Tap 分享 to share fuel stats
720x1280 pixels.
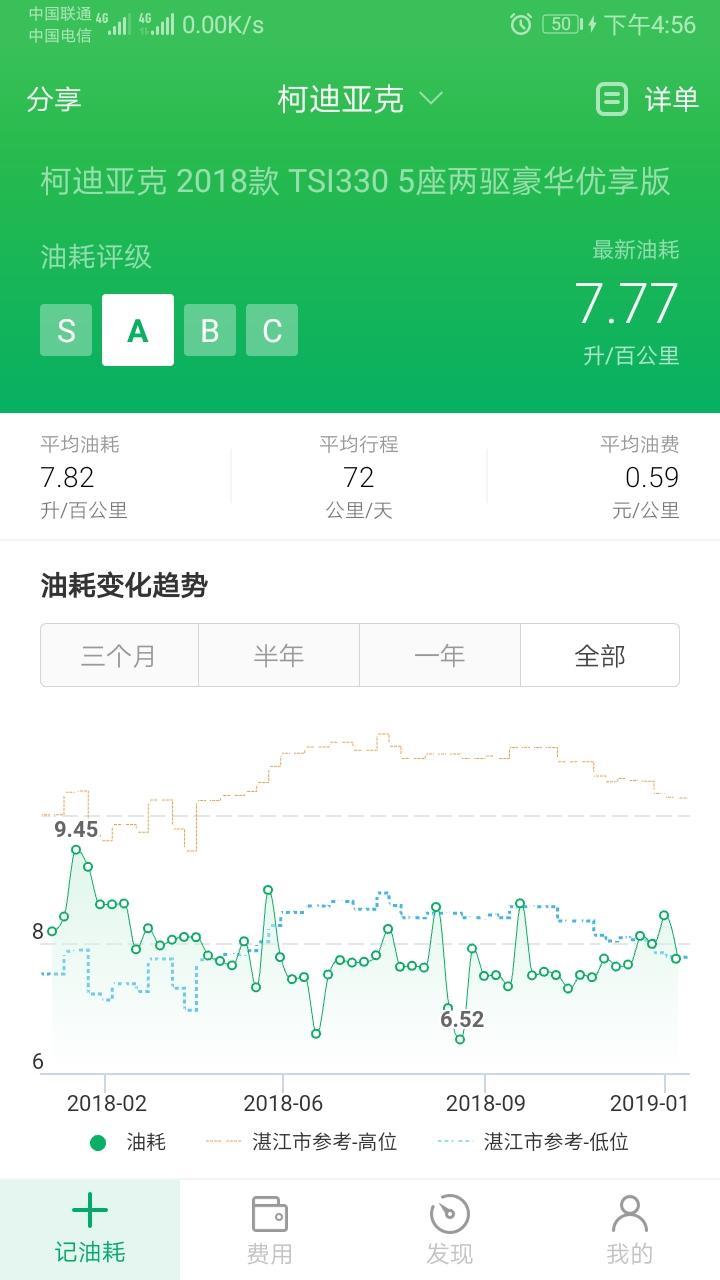pyautogui.click(x=54, y=100)
